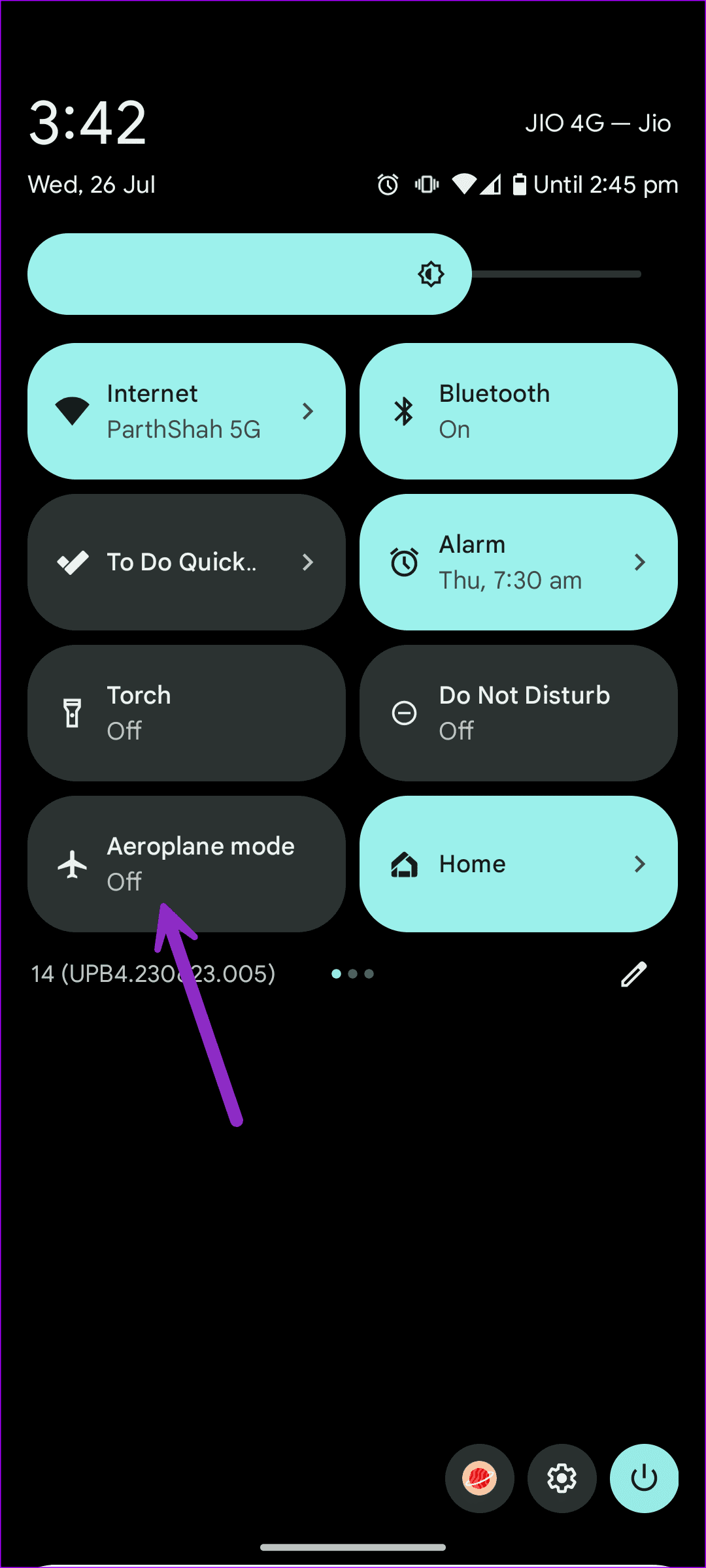Viewport: 706px width, 1568px height.
Task: Turn on the Torch
Action: 186,713
